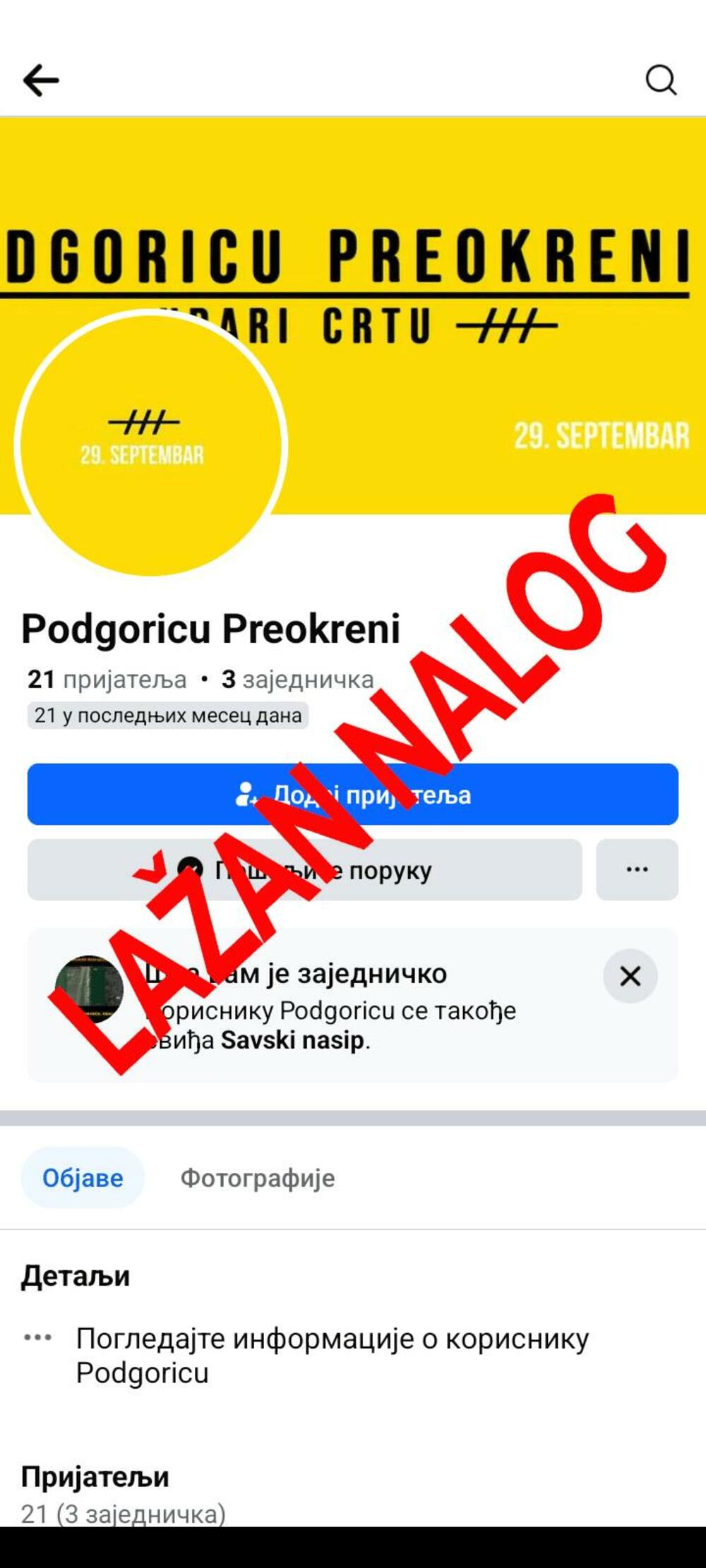Dismiss the things-in-common card
Viewport: 706px width, 1568px height.
click(x=630, y=977)
